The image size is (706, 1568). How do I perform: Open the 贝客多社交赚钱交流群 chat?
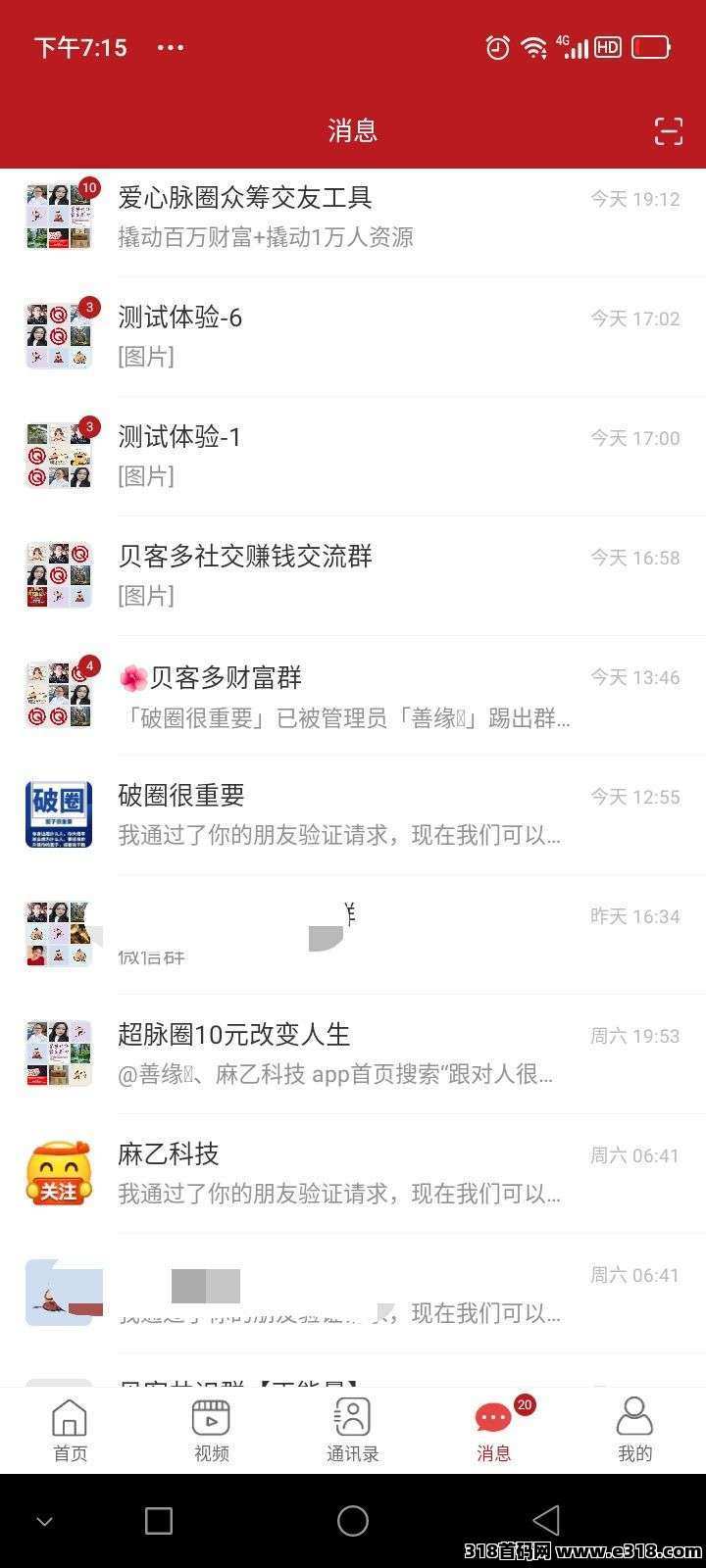point(353,575)
